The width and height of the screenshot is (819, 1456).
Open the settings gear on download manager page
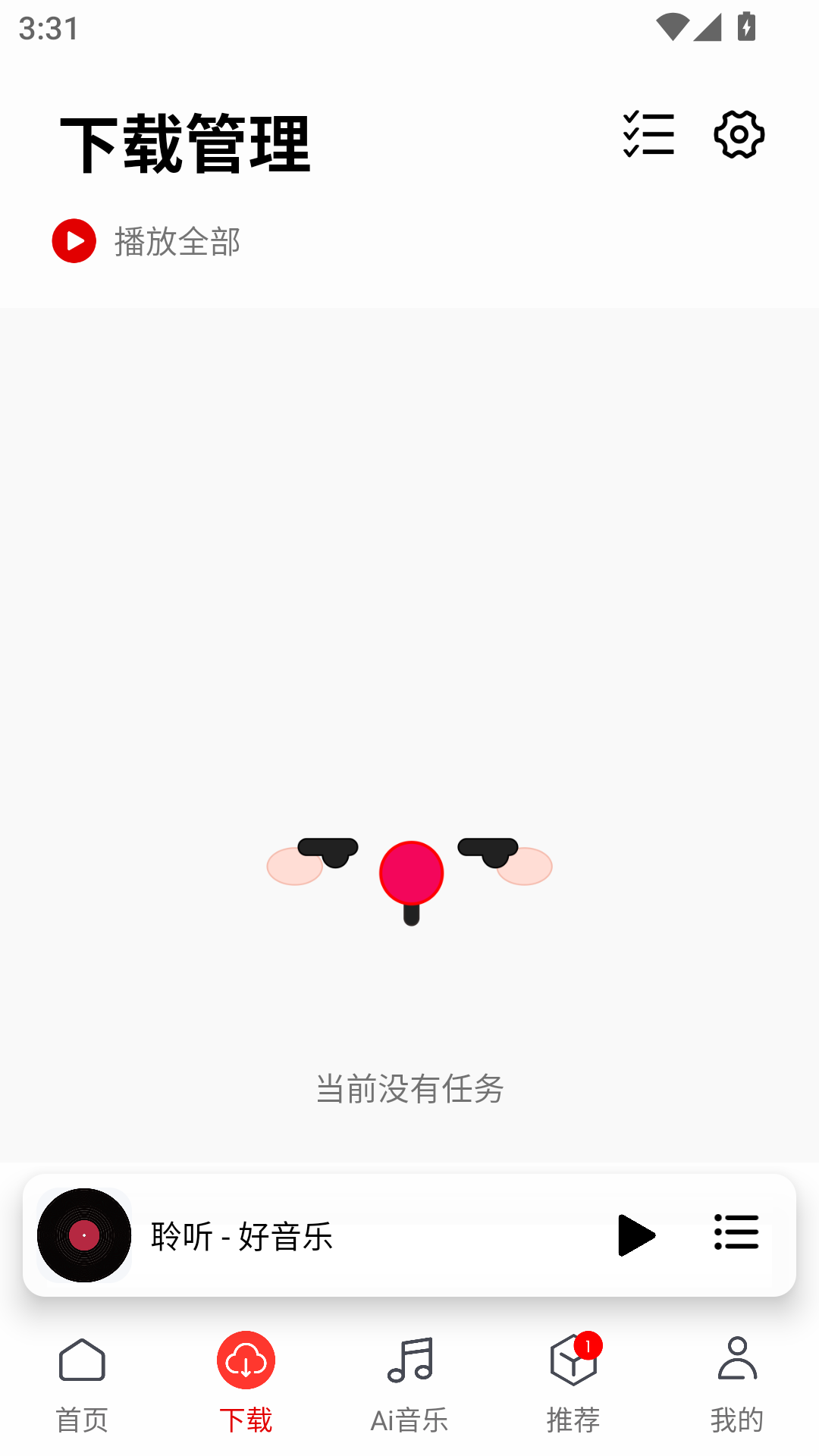(738, 134)
